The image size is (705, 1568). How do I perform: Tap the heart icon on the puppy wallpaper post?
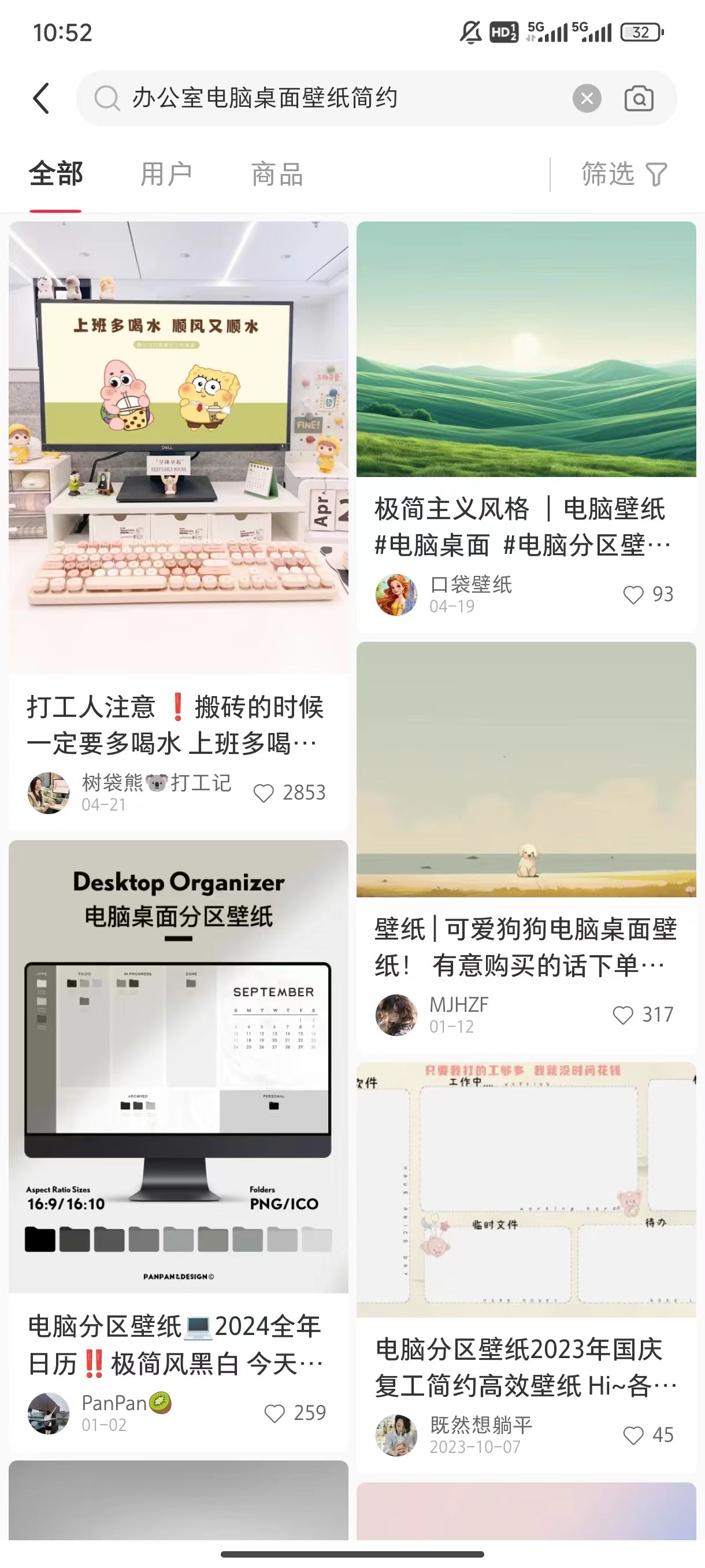(623, 1015)
